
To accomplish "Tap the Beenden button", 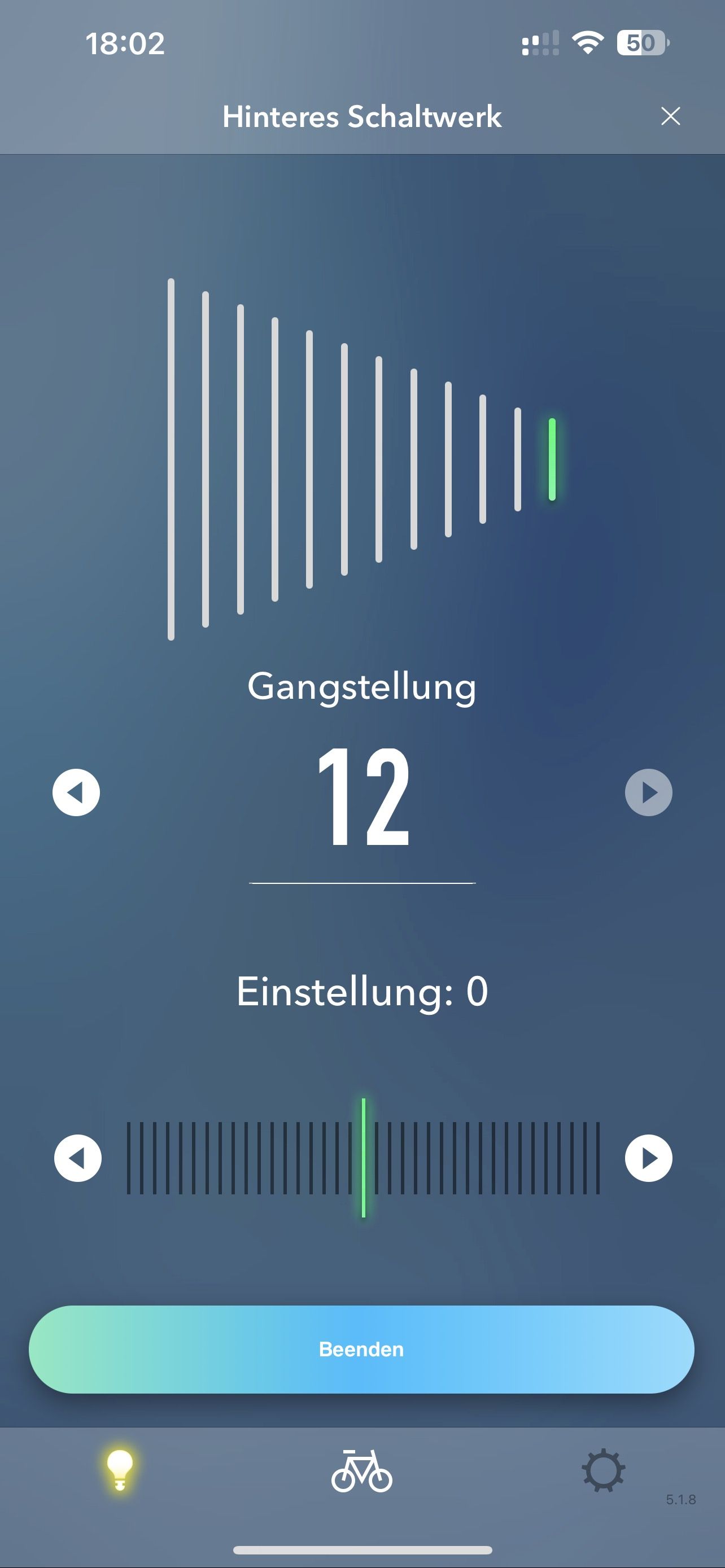I will click(361, 1349).
